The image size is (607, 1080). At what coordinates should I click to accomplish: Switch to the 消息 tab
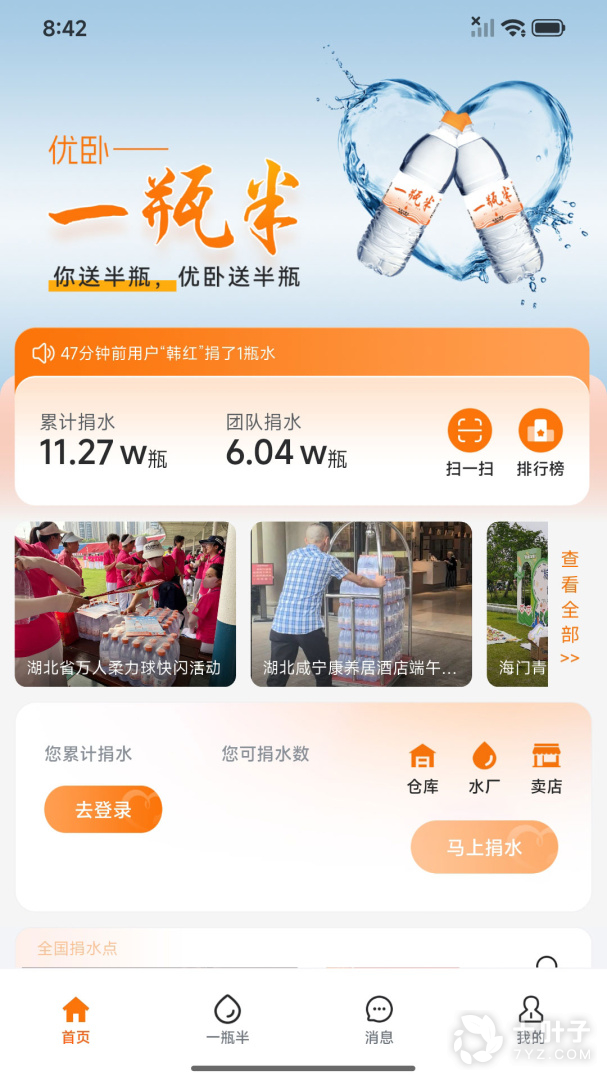(379, 1020)
